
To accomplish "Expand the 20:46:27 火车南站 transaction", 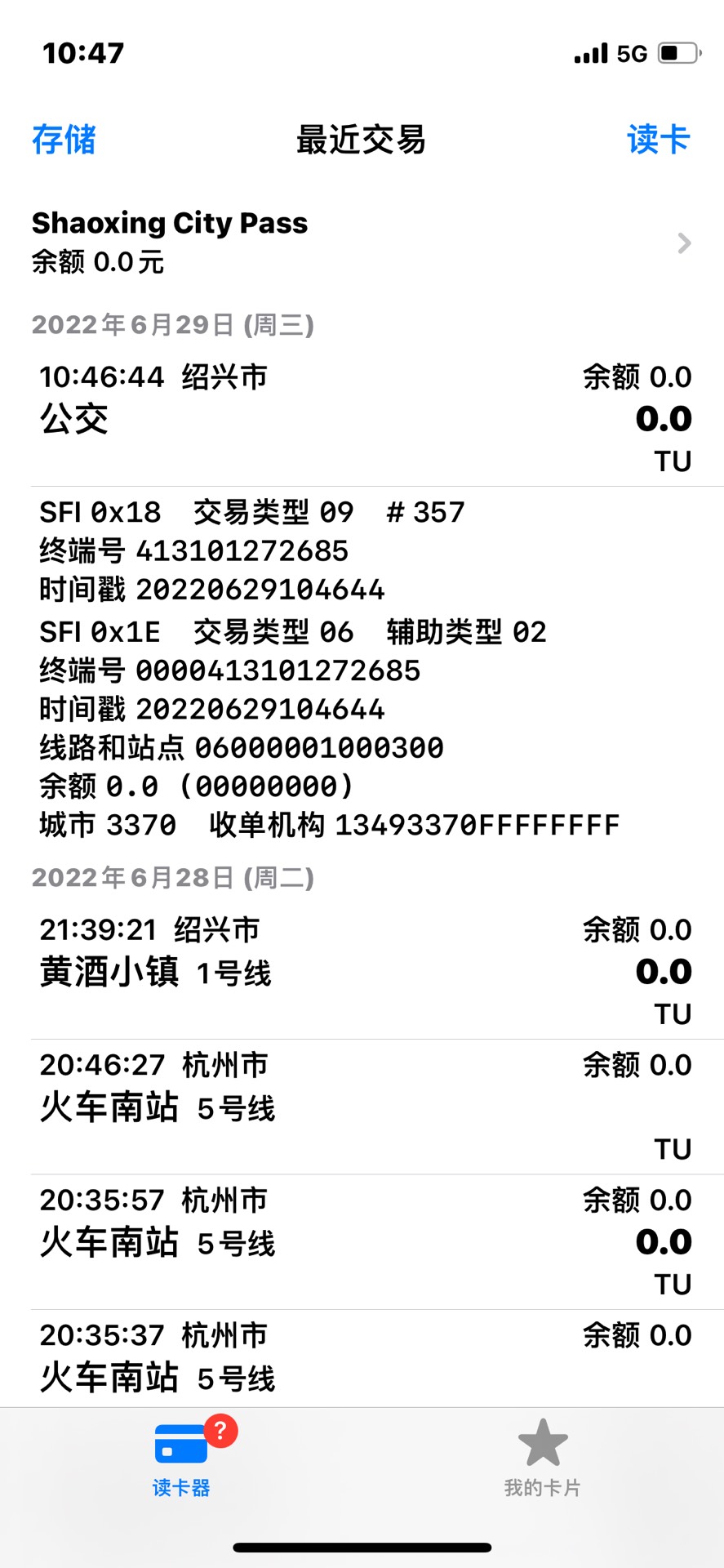I will pos(362,1107).
